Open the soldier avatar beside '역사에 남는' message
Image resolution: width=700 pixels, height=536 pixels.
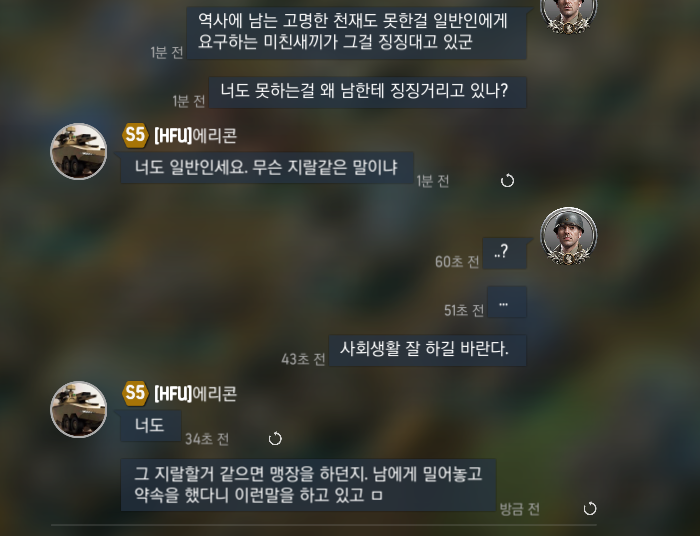(568, 12)
